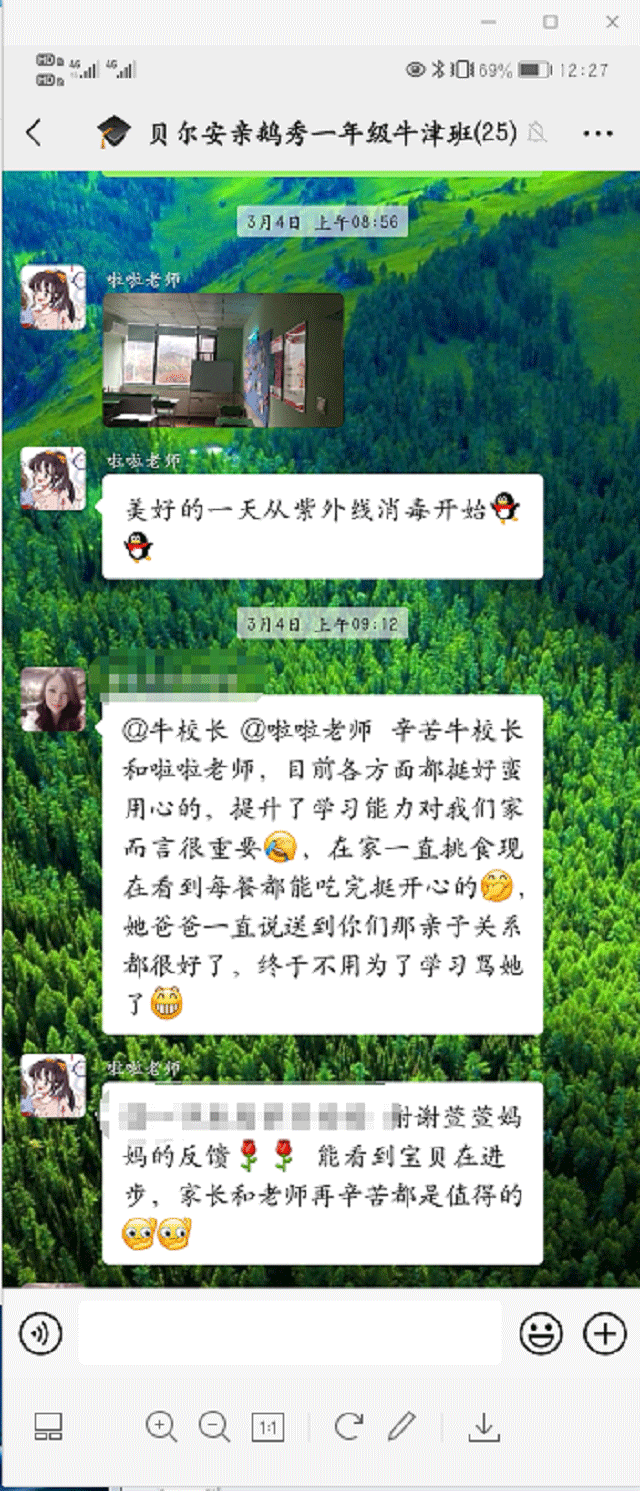This screenshot has width=640, height=1491.
Task: Download the image
Action: [x=484, y=1427]
